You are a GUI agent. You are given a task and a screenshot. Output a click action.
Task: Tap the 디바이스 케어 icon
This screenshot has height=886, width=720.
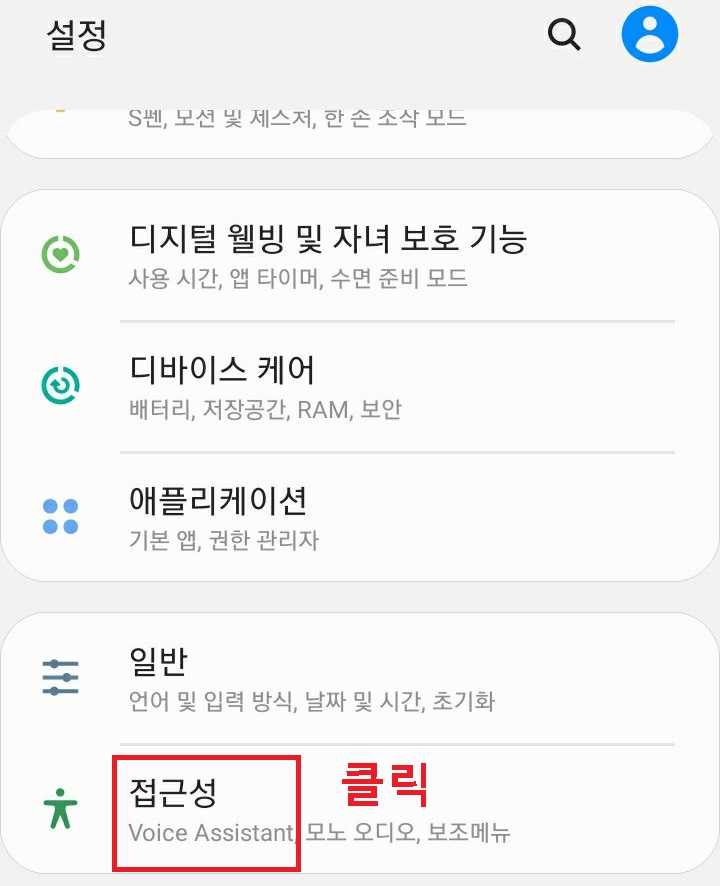tap(61, 383)
